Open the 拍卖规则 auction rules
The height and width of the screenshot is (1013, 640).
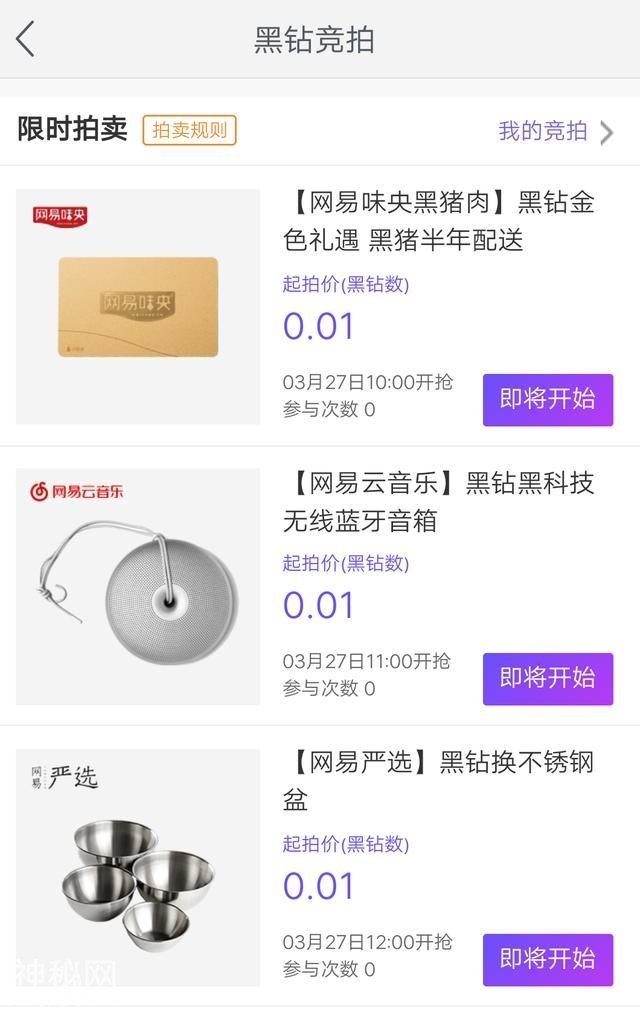tap(189, 130)
